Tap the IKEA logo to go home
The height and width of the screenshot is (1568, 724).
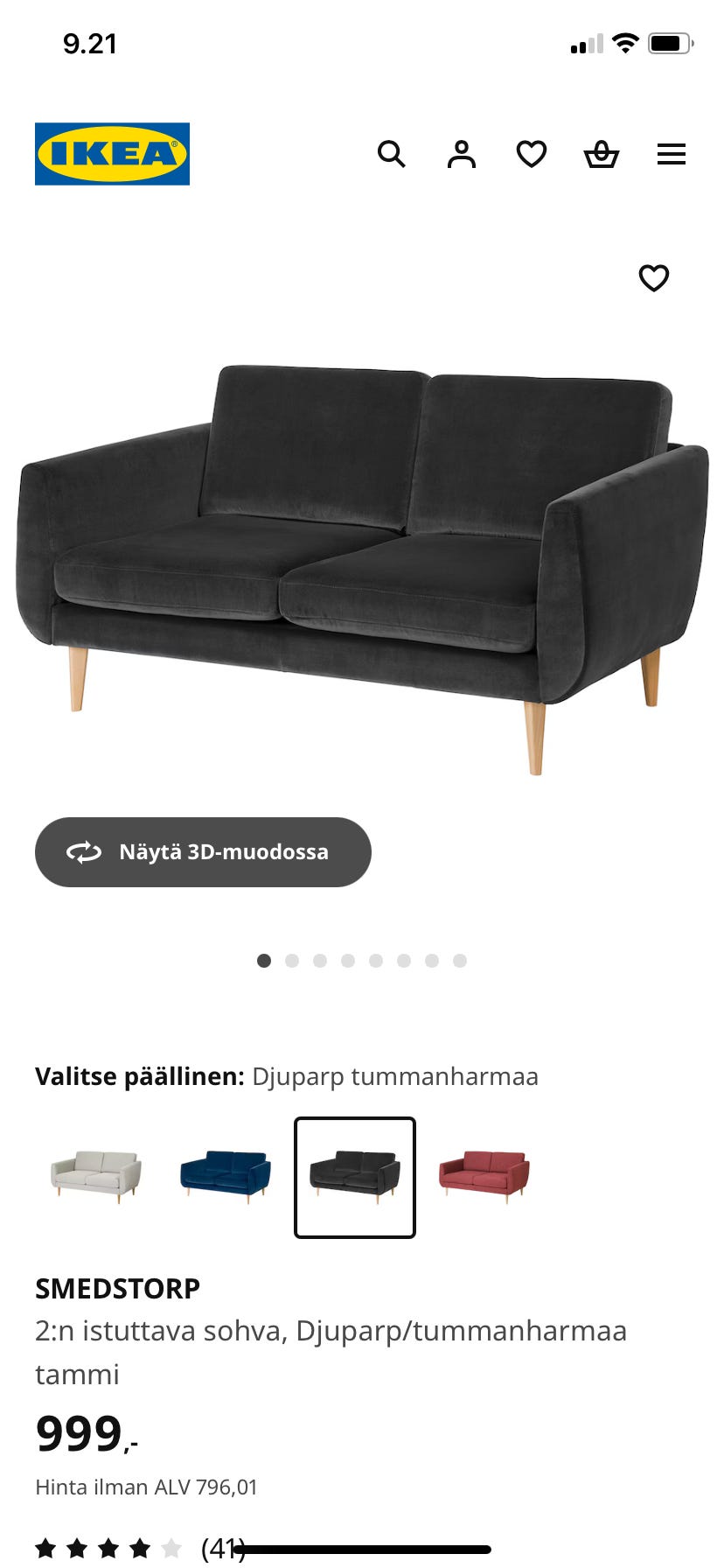point(111,153)
